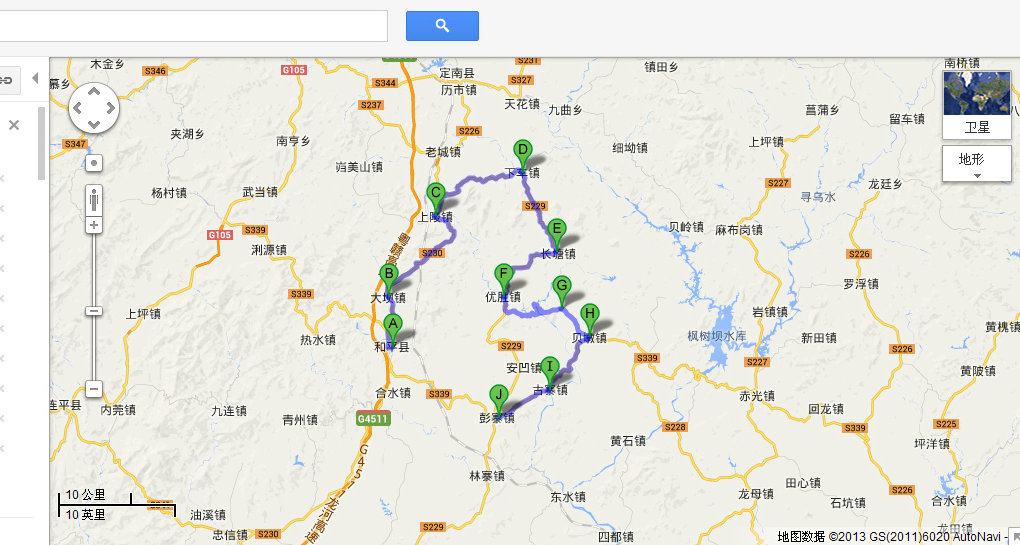The width and height of the screenshot is (1020, 545).
Task: Focus the map search input field
Action: [x=190, y=26]
